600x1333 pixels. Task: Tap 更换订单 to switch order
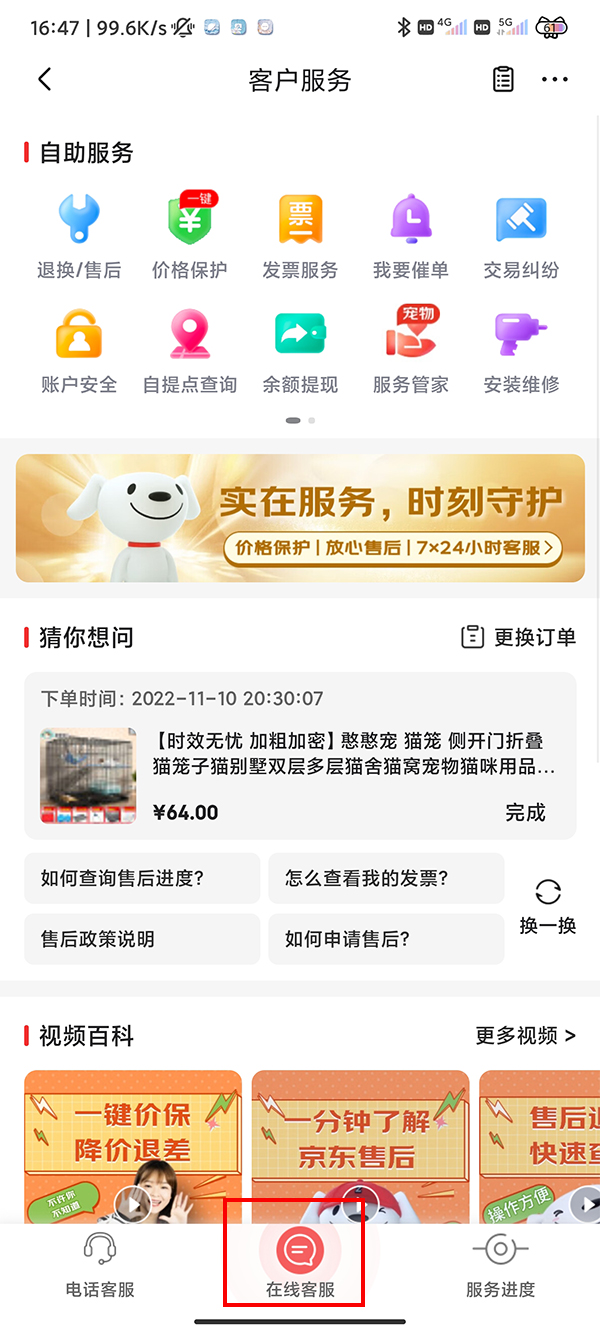coord(518,637)
